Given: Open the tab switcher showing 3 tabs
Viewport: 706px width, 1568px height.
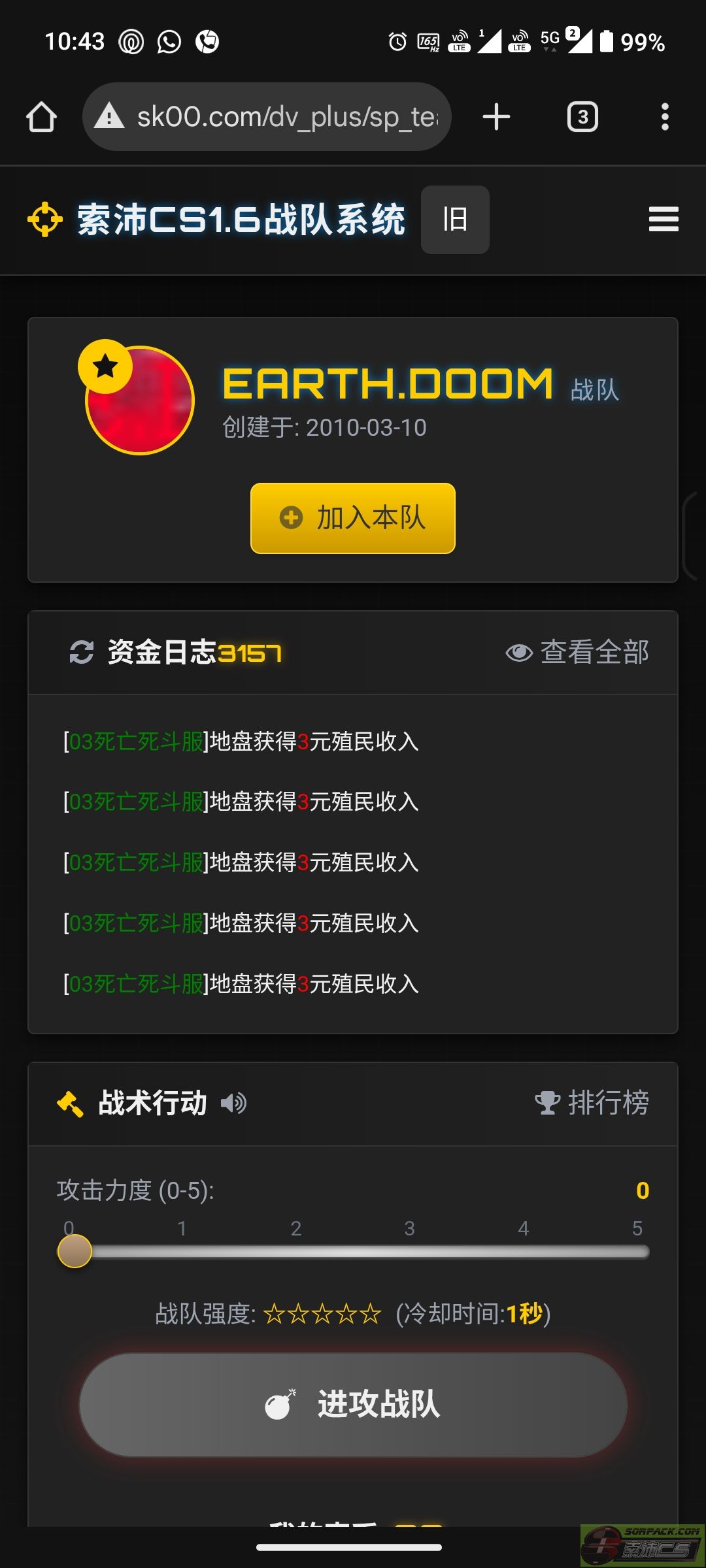Looking at the screenshot, I should [582, 117].
